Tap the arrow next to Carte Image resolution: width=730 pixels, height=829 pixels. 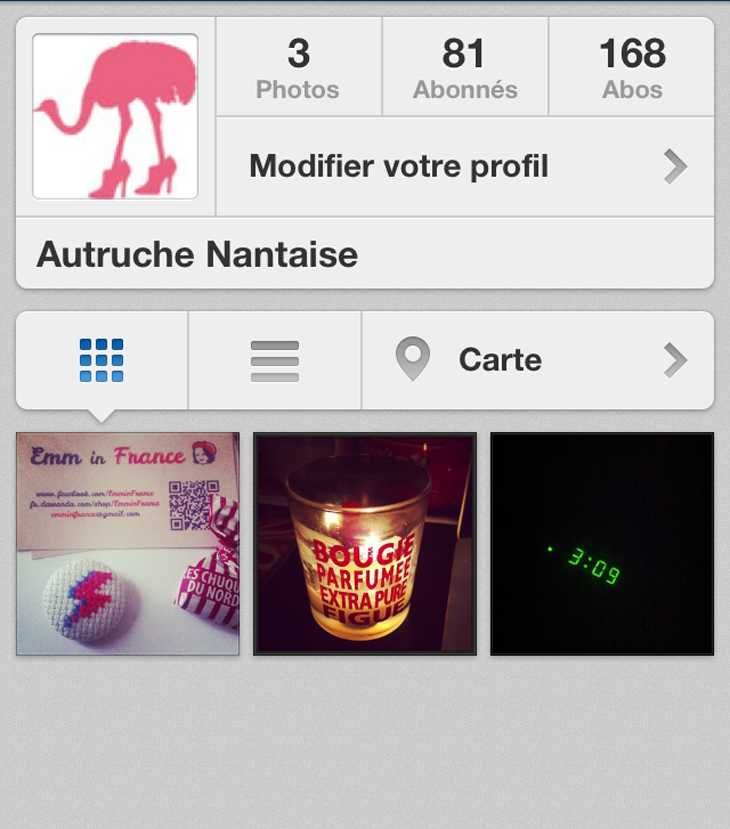pyautogui.click(x=675, y=358)
